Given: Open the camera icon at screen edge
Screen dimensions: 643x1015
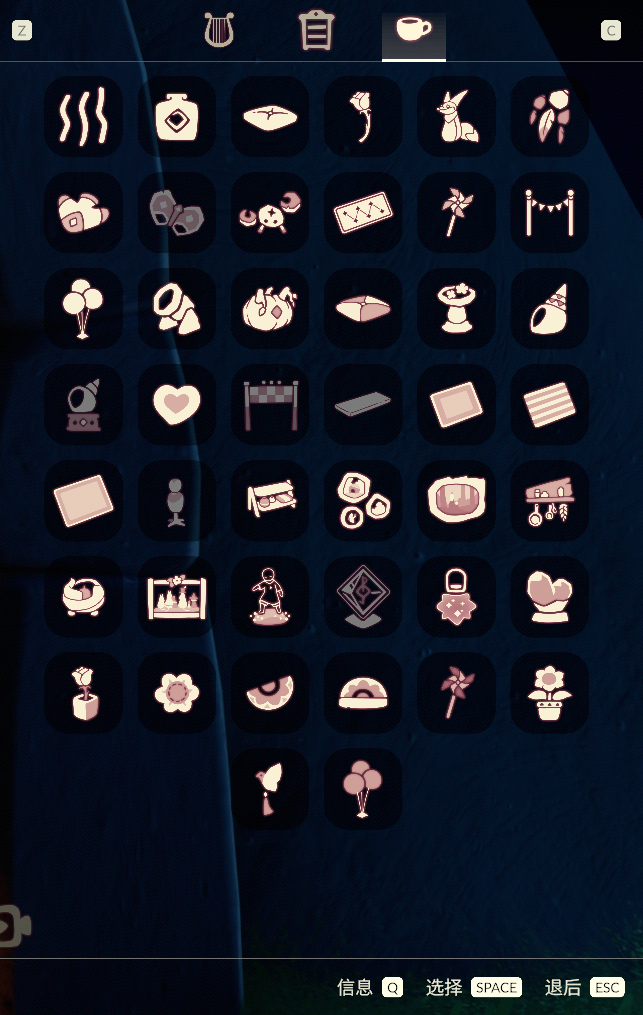Looking at the screenshot, I should tap(12, 925).
